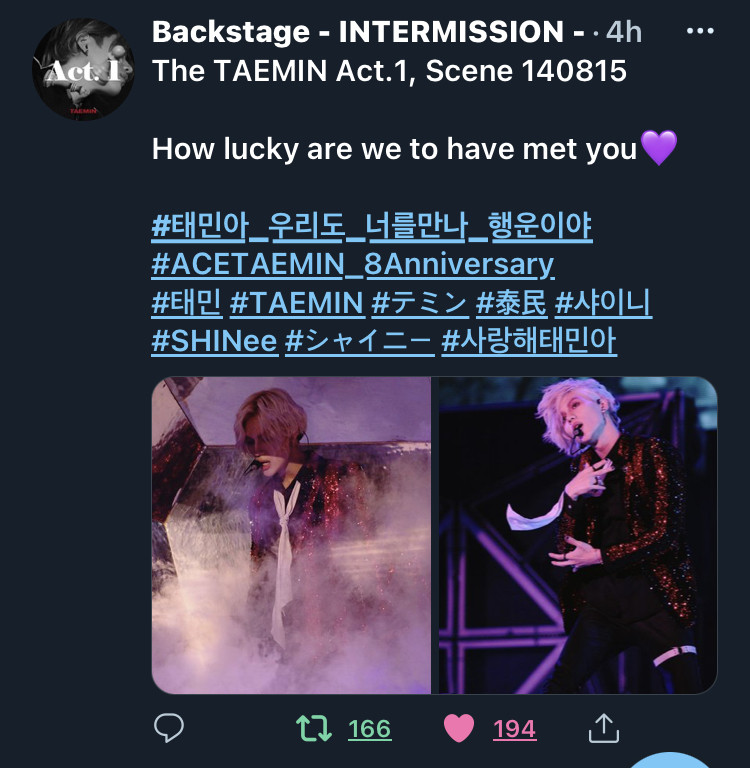The height and width of the screenshot is (768, 750).
Task: Open the #태민 hashtag
Action: 185,303
